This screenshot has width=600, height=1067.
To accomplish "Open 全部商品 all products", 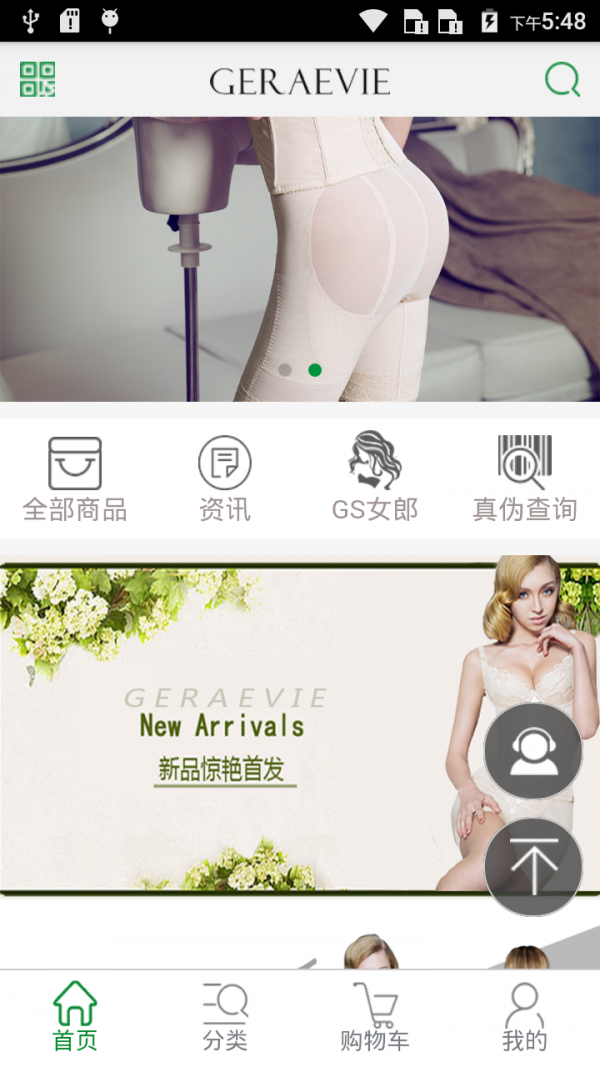I will point(75,480).
